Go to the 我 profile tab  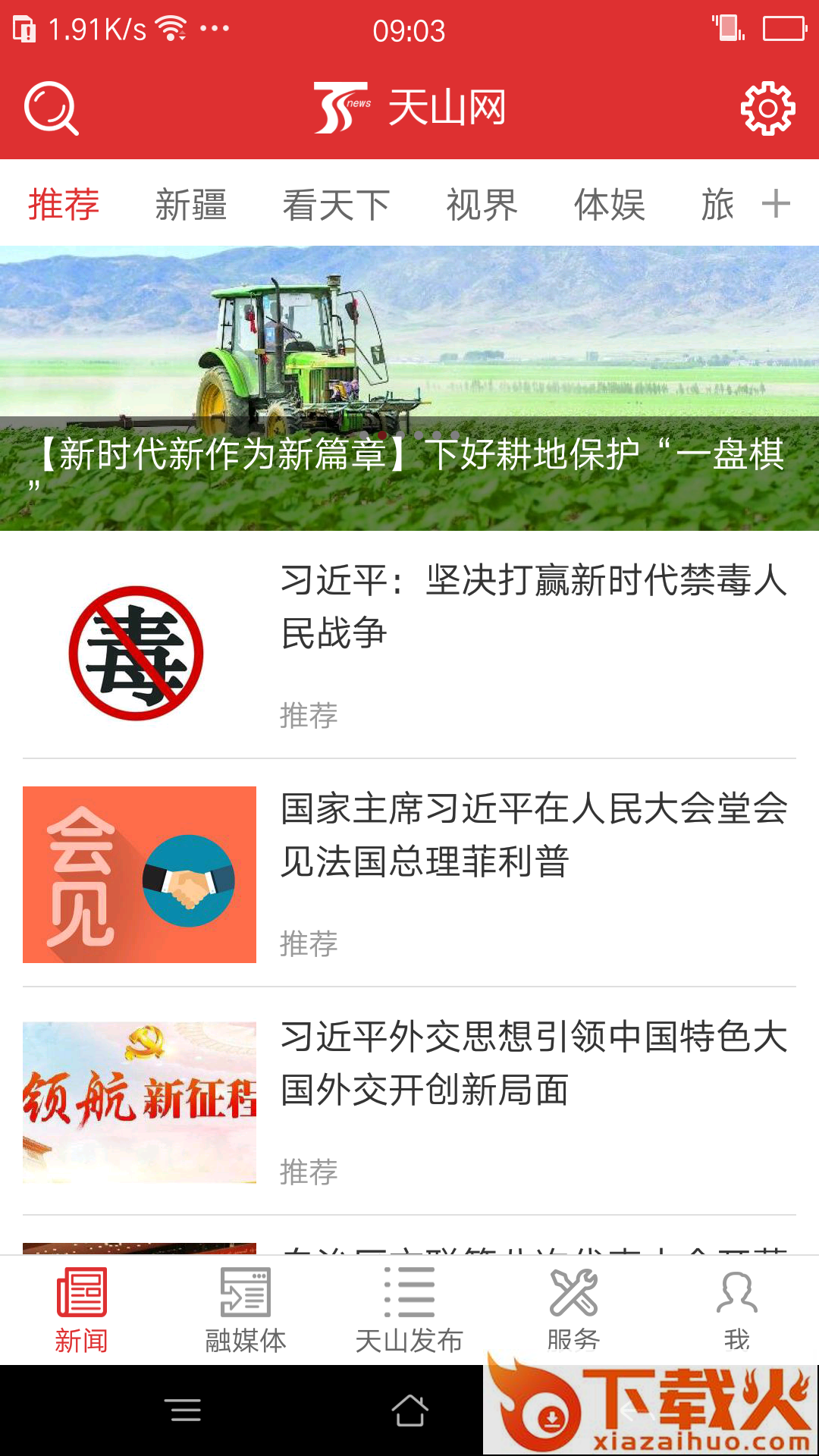tap(736, 1310)
